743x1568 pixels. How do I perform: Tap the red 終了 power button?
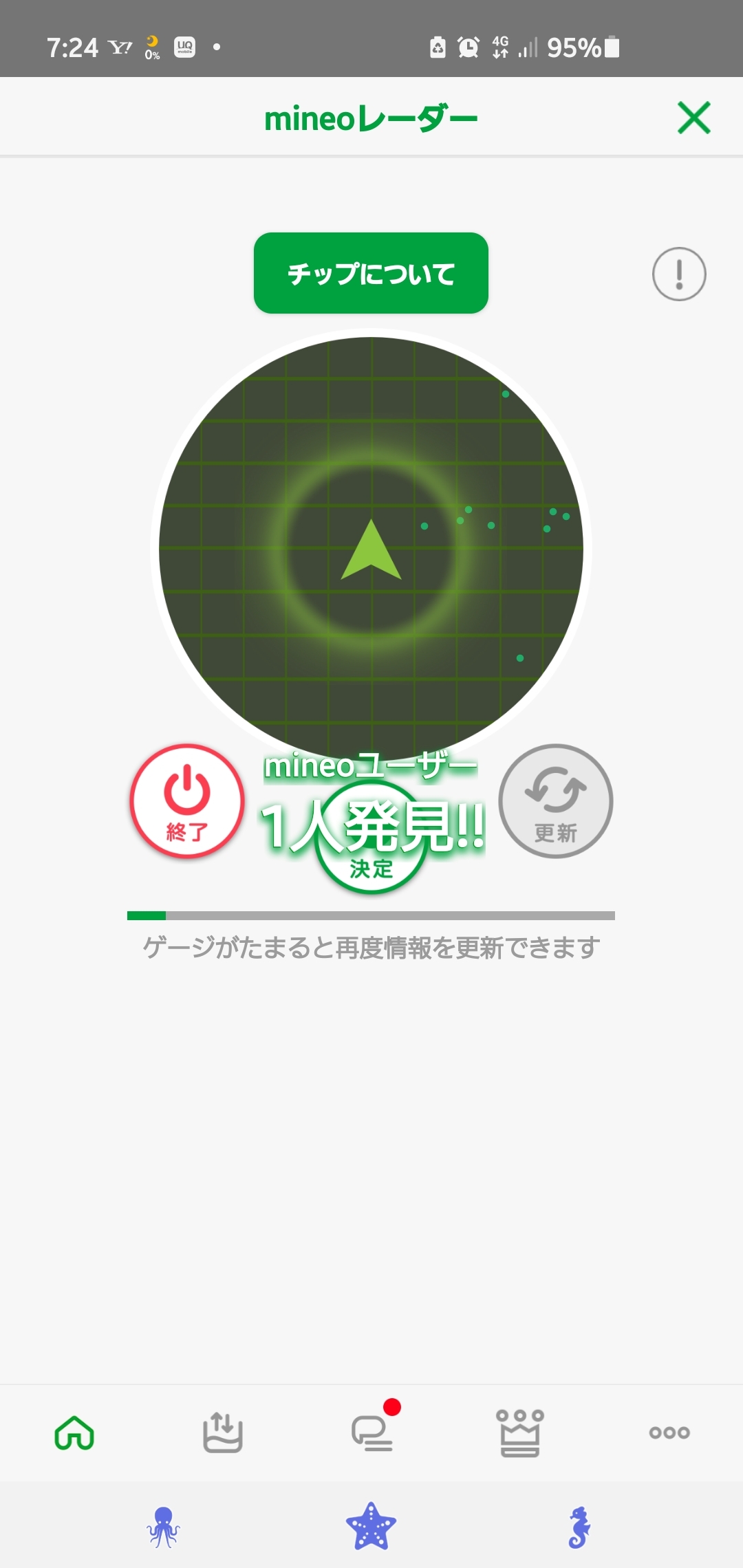187,801
